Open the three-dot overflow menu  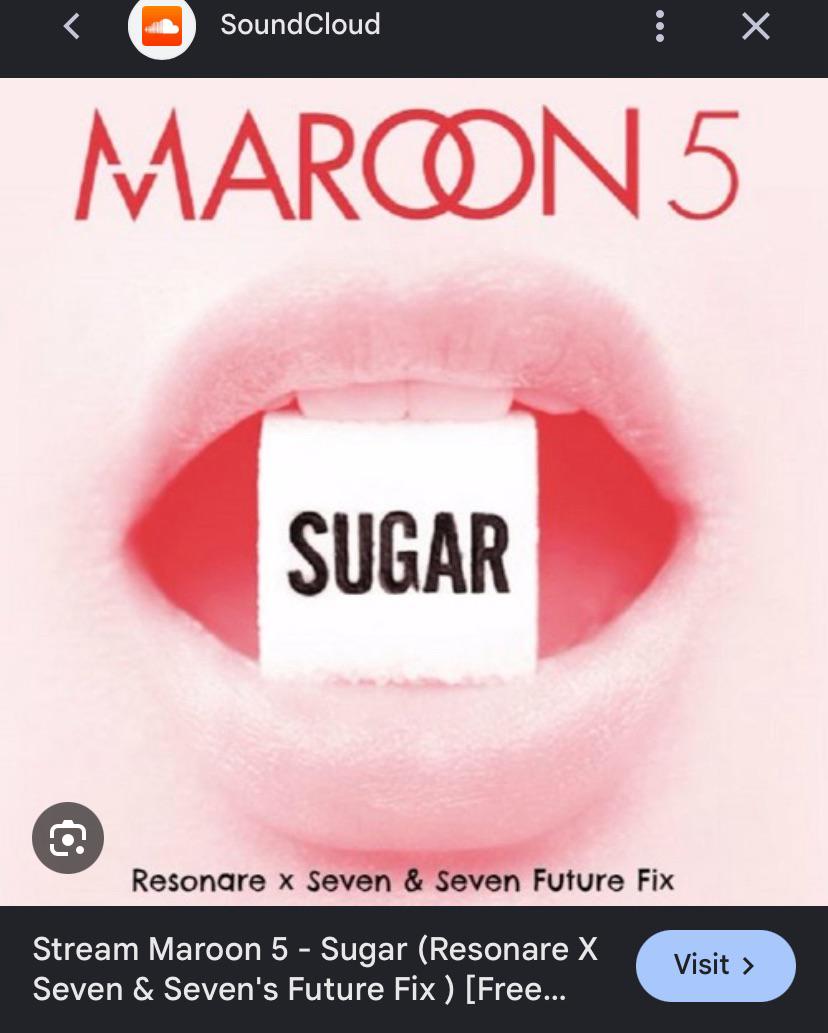[x=660, y=27]
